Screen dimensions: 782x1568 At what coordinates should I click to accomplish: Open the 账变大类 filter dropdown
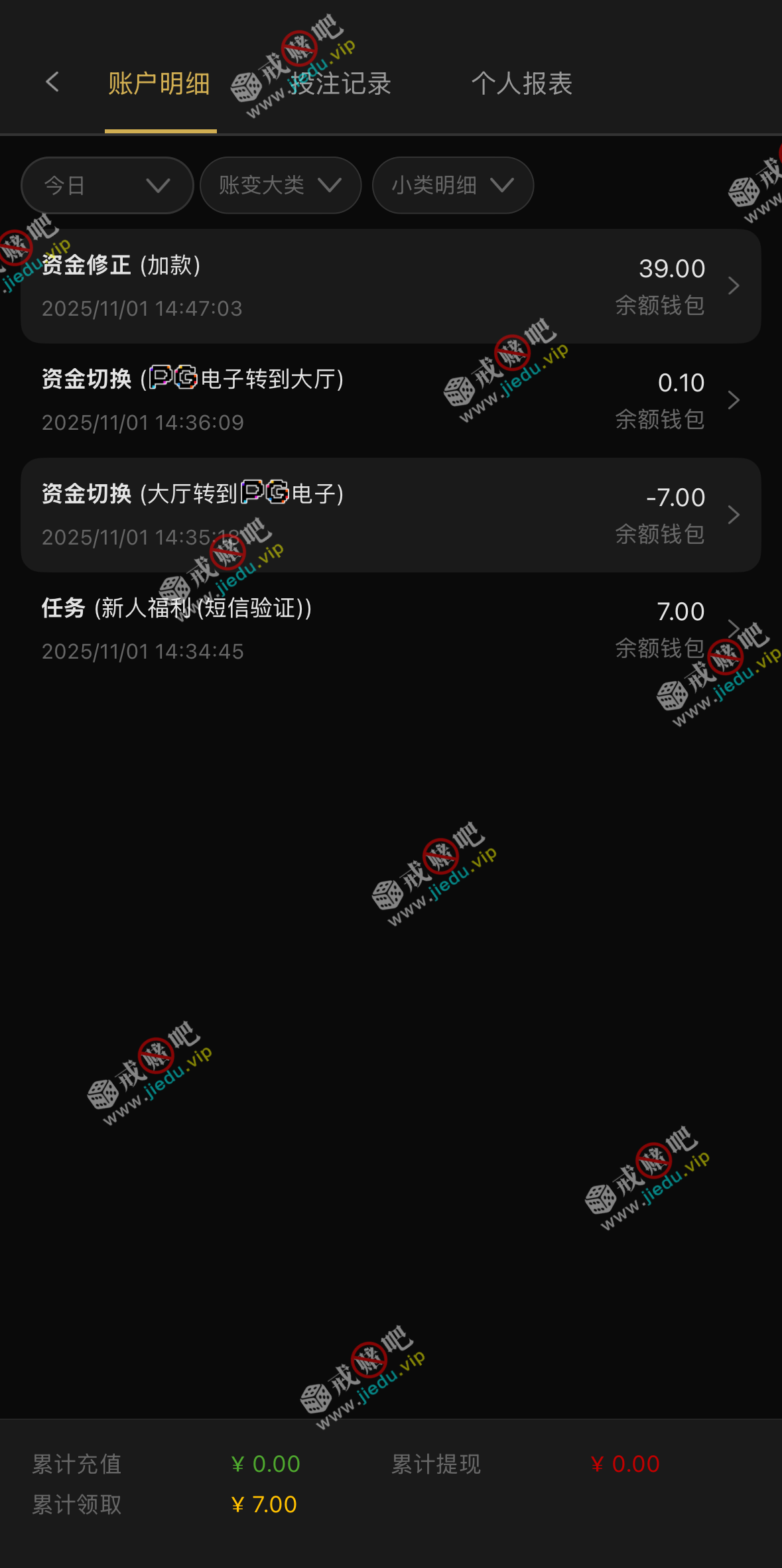tap(281, 185)
